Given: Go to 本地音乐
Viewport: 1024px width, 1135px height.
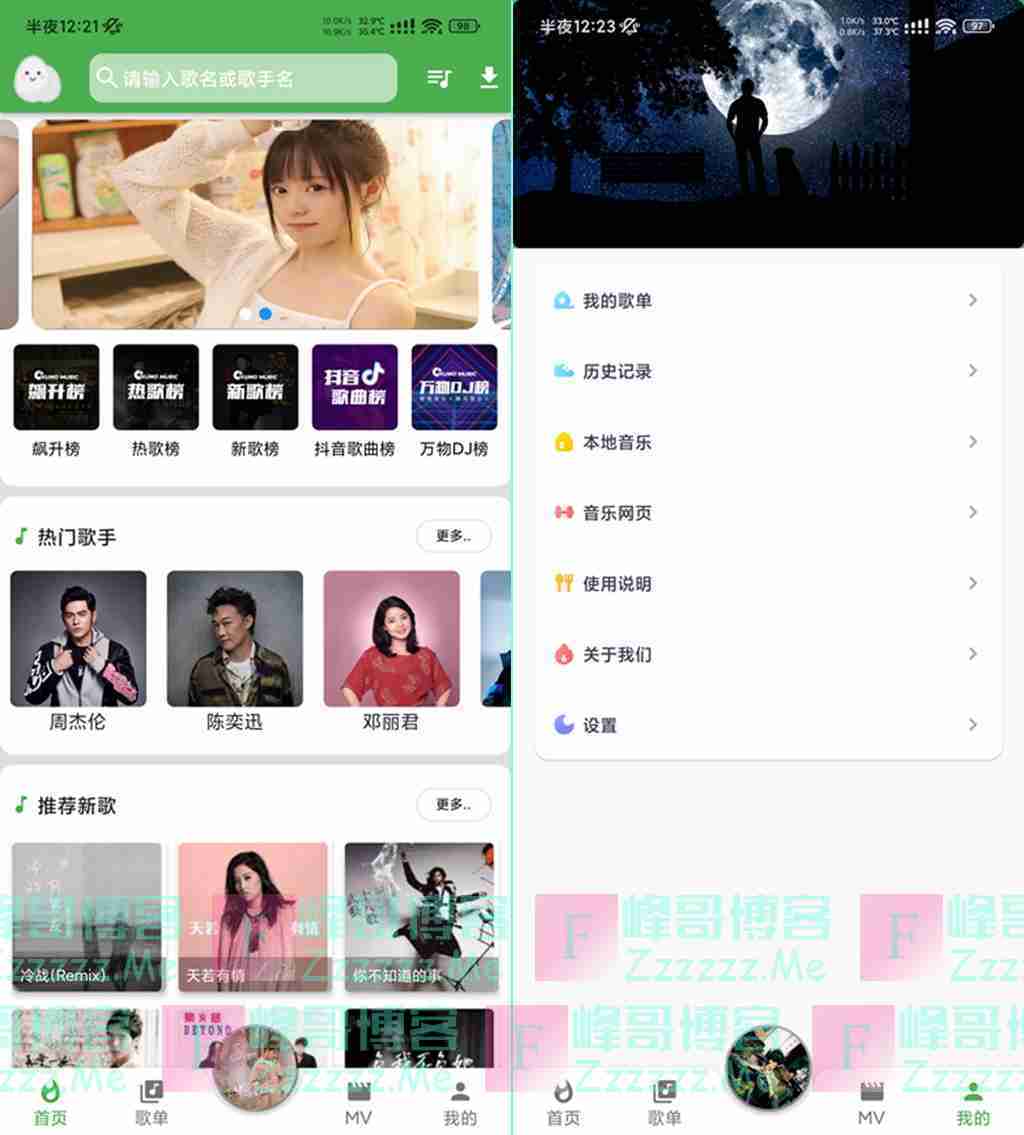Looking at the screenshot, I should [767, 442].
